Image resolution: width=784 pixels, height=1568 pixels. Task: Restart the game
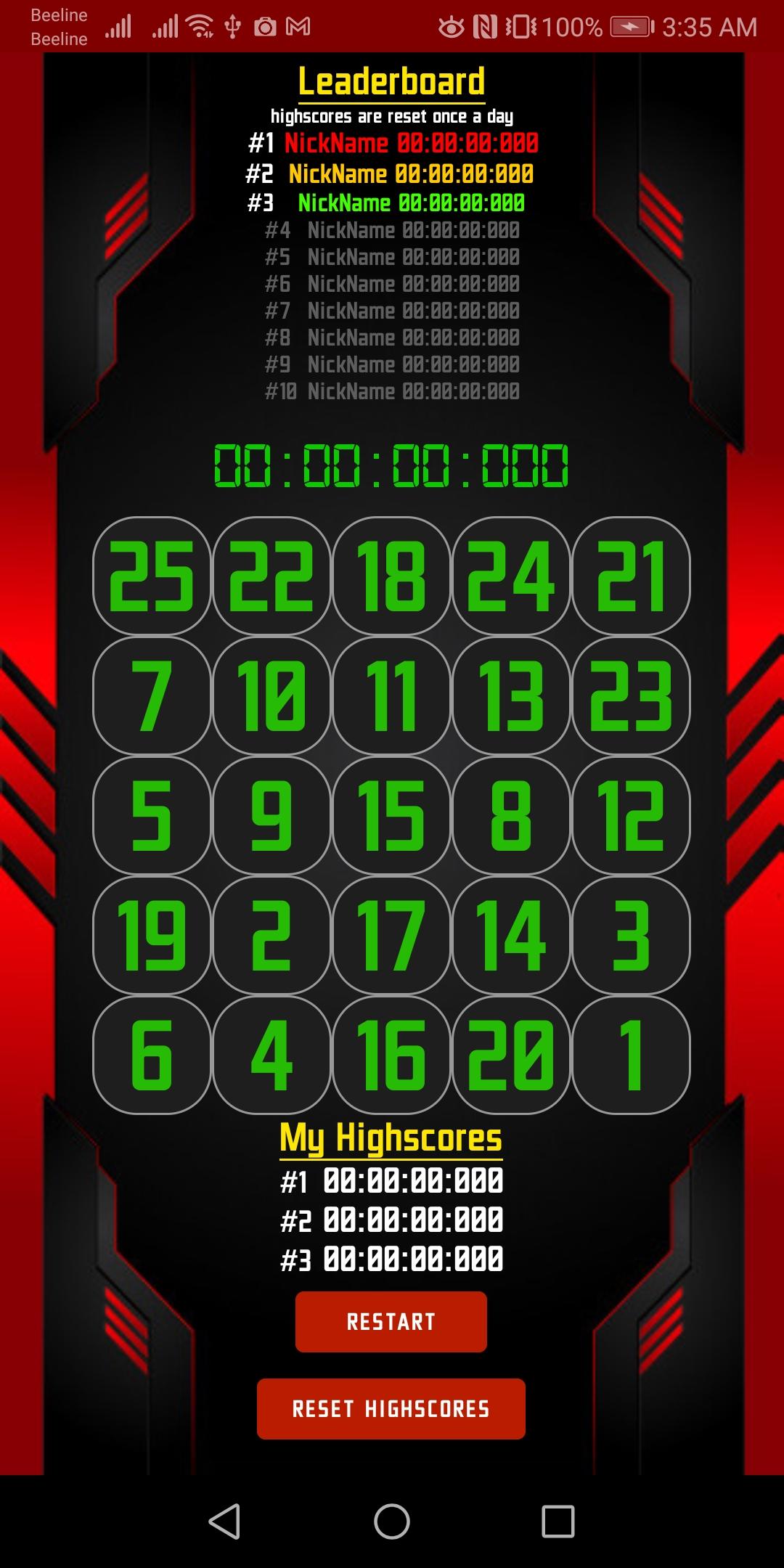tap(391, 1322)
